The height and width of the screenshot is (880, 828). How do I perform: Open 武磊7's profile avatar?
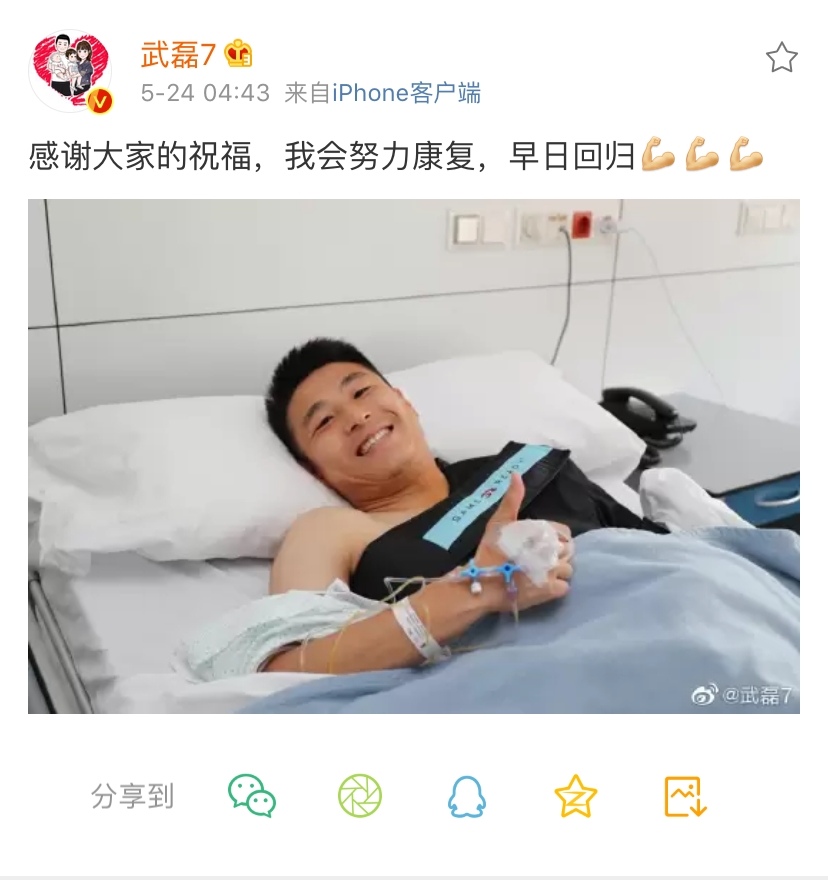coord(69,69)
